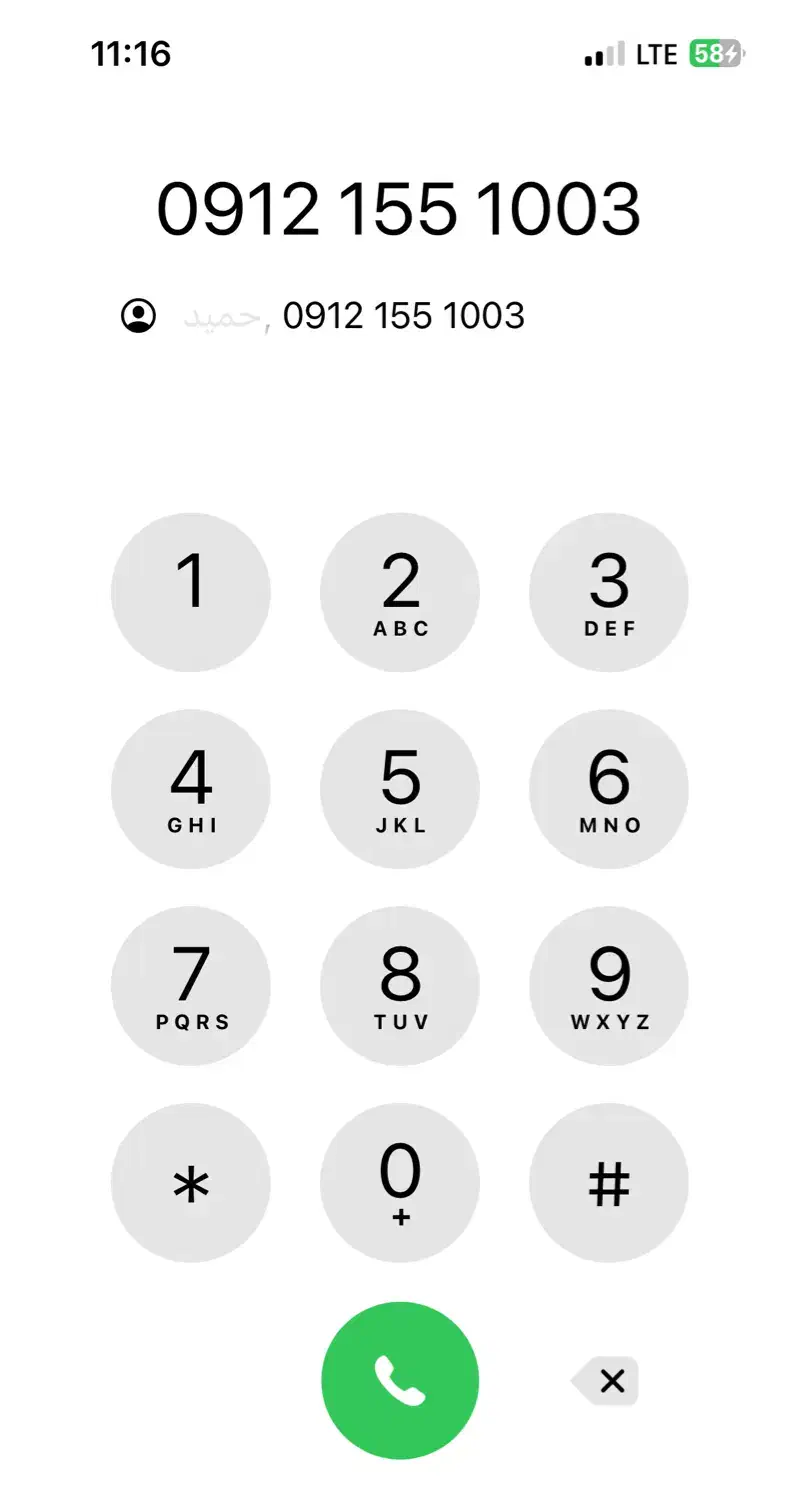
Task: Enter digit 3 DEF
Action: tap(609, 593)
